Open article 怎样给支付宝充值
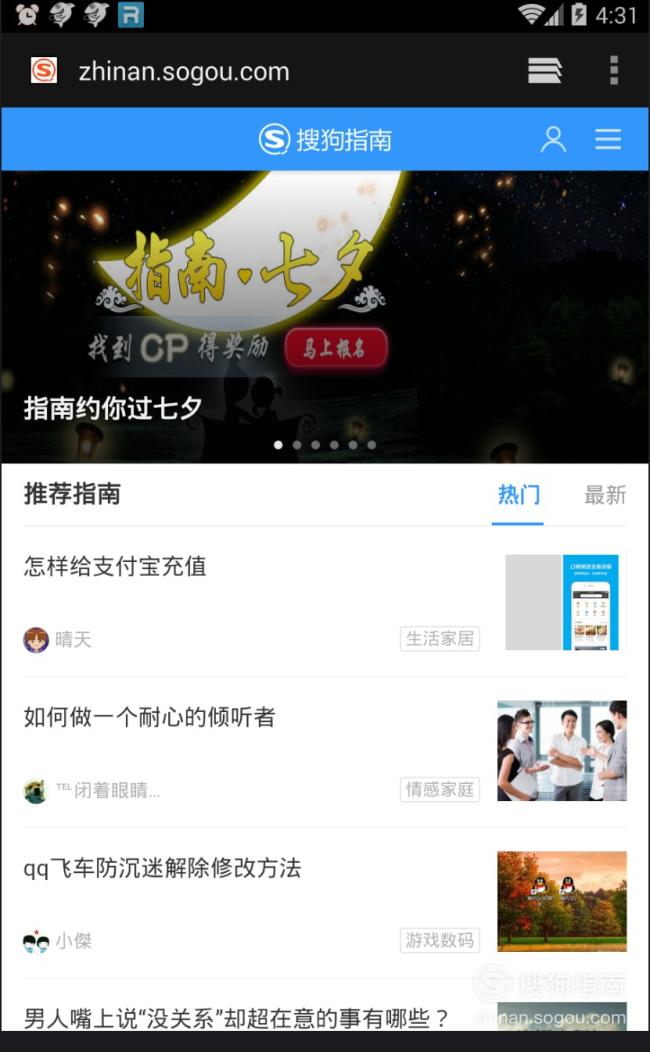 (x=115, y=566)
